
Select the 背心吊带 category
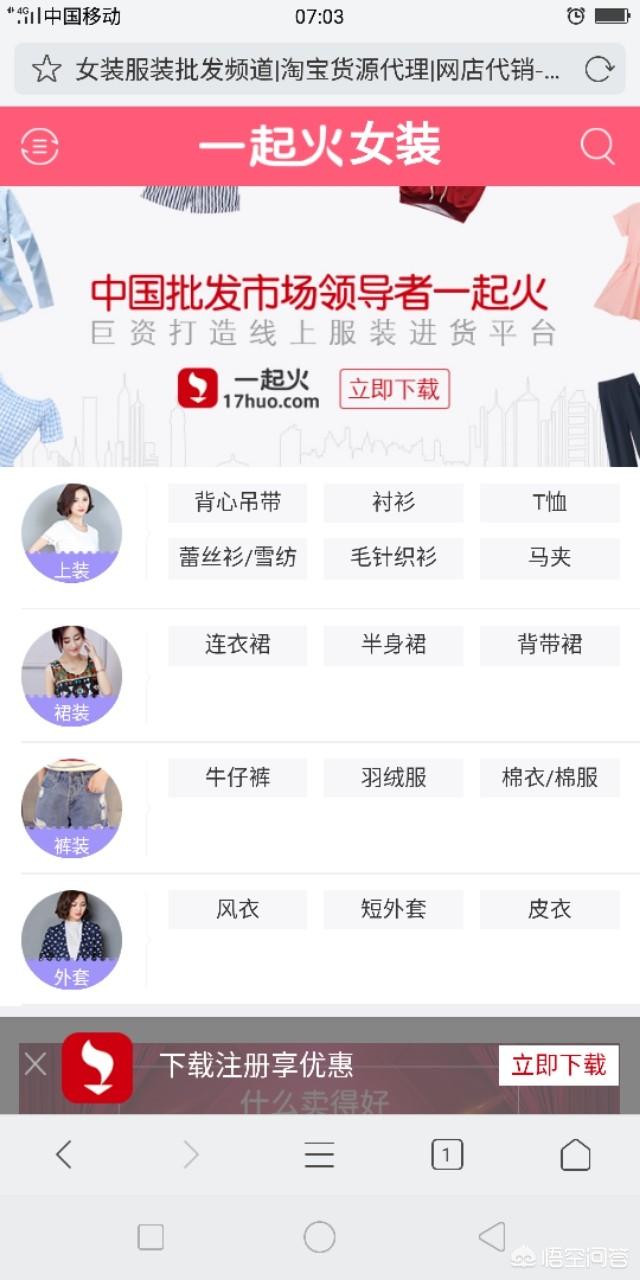tap(237, 503)
